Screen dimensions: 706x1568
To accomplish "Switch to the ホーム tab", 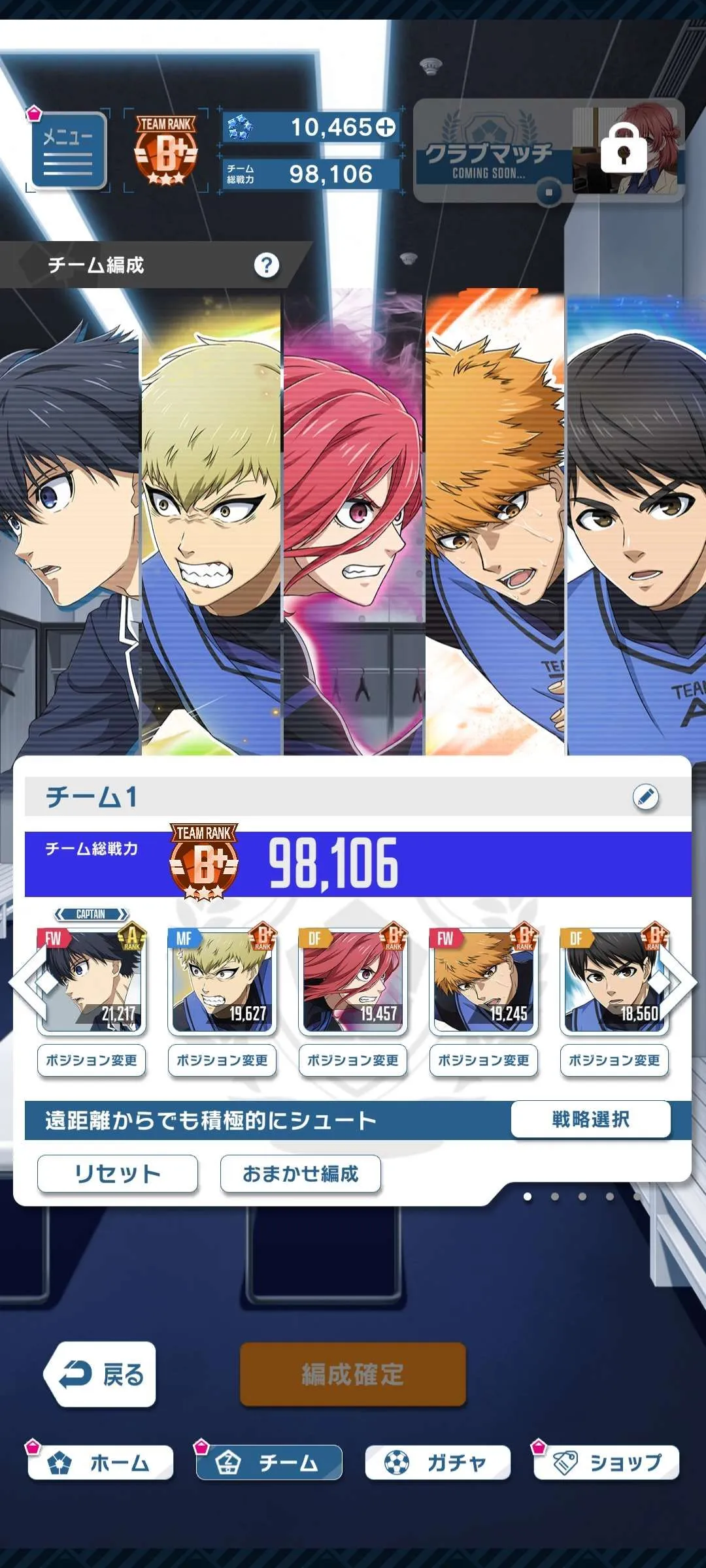I will point(101,1463).
